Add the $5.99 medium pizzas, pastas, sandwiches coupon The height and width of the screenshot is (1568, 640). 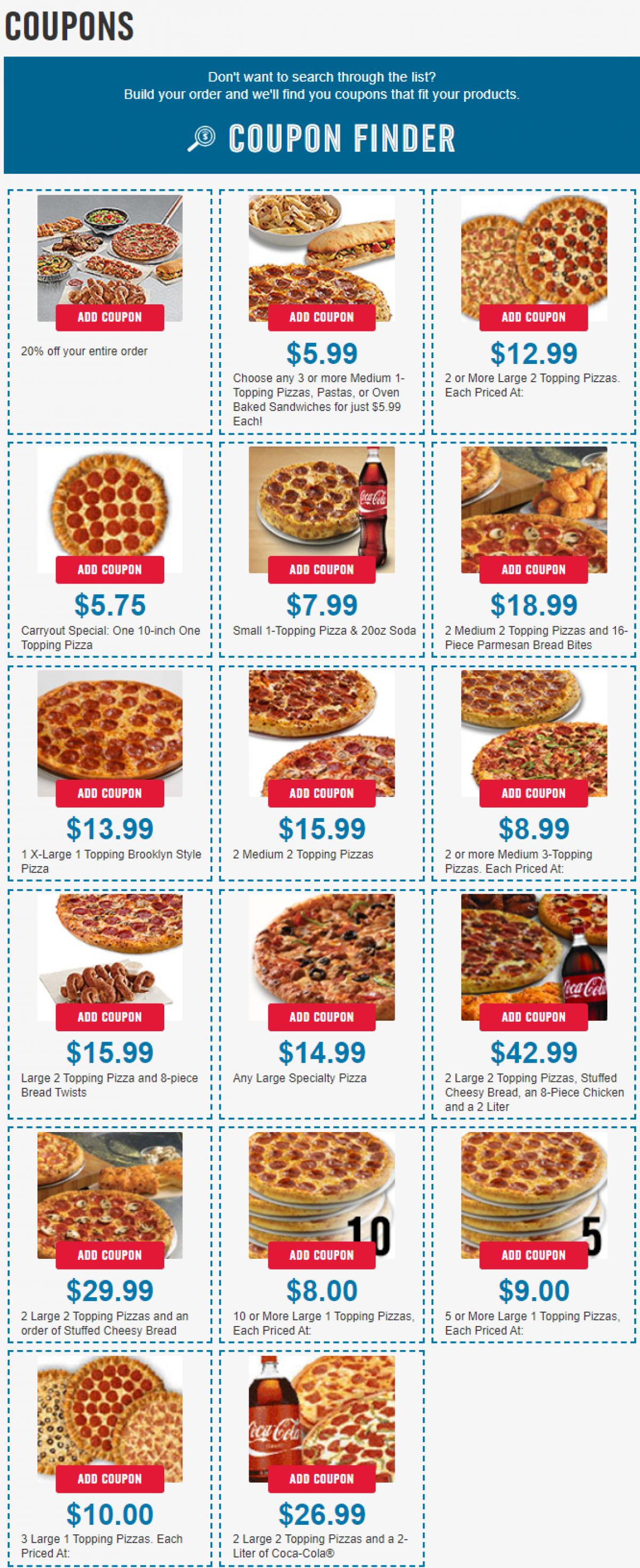[x=322, y=317]
